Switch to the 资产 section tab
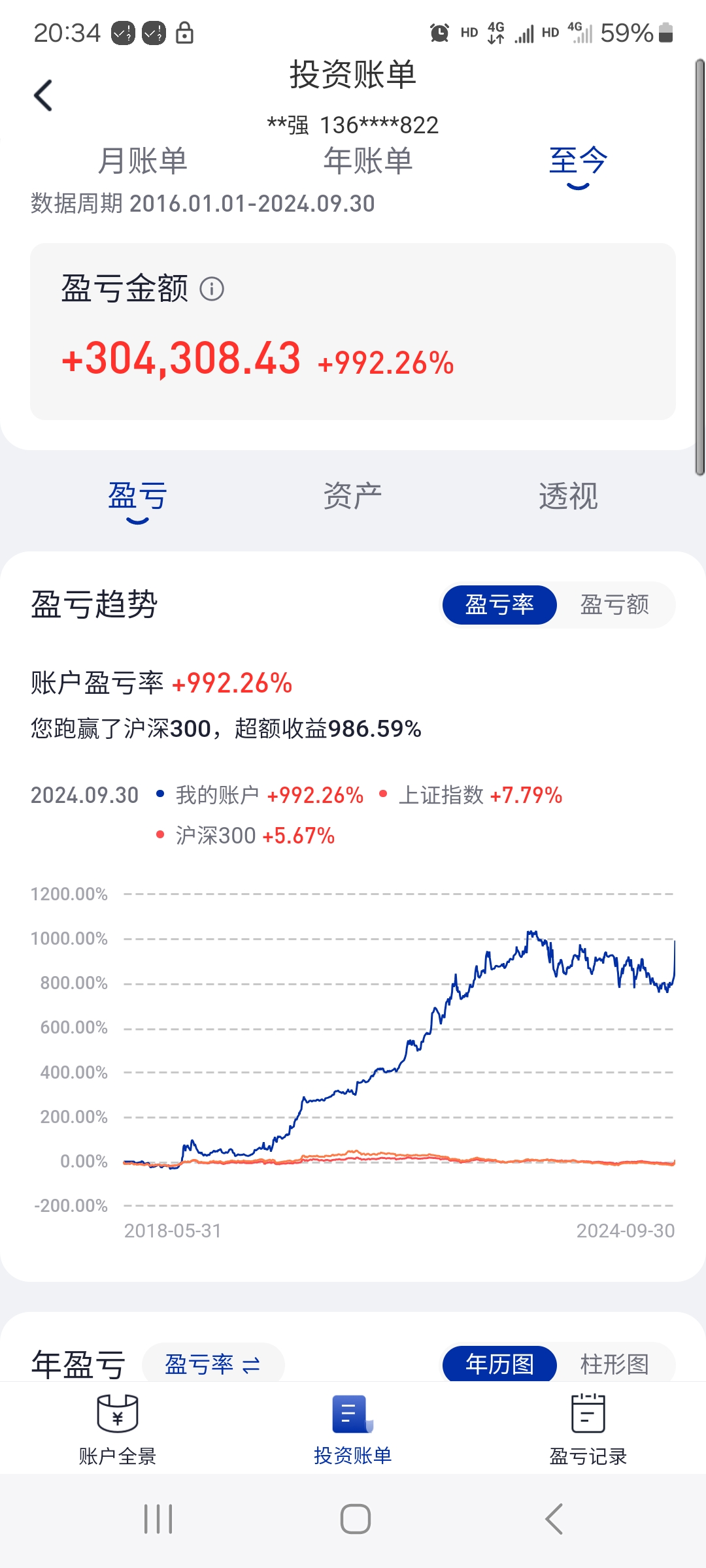Image resolution: width=706 pixels, height=1568 pixels. [353, 497]
